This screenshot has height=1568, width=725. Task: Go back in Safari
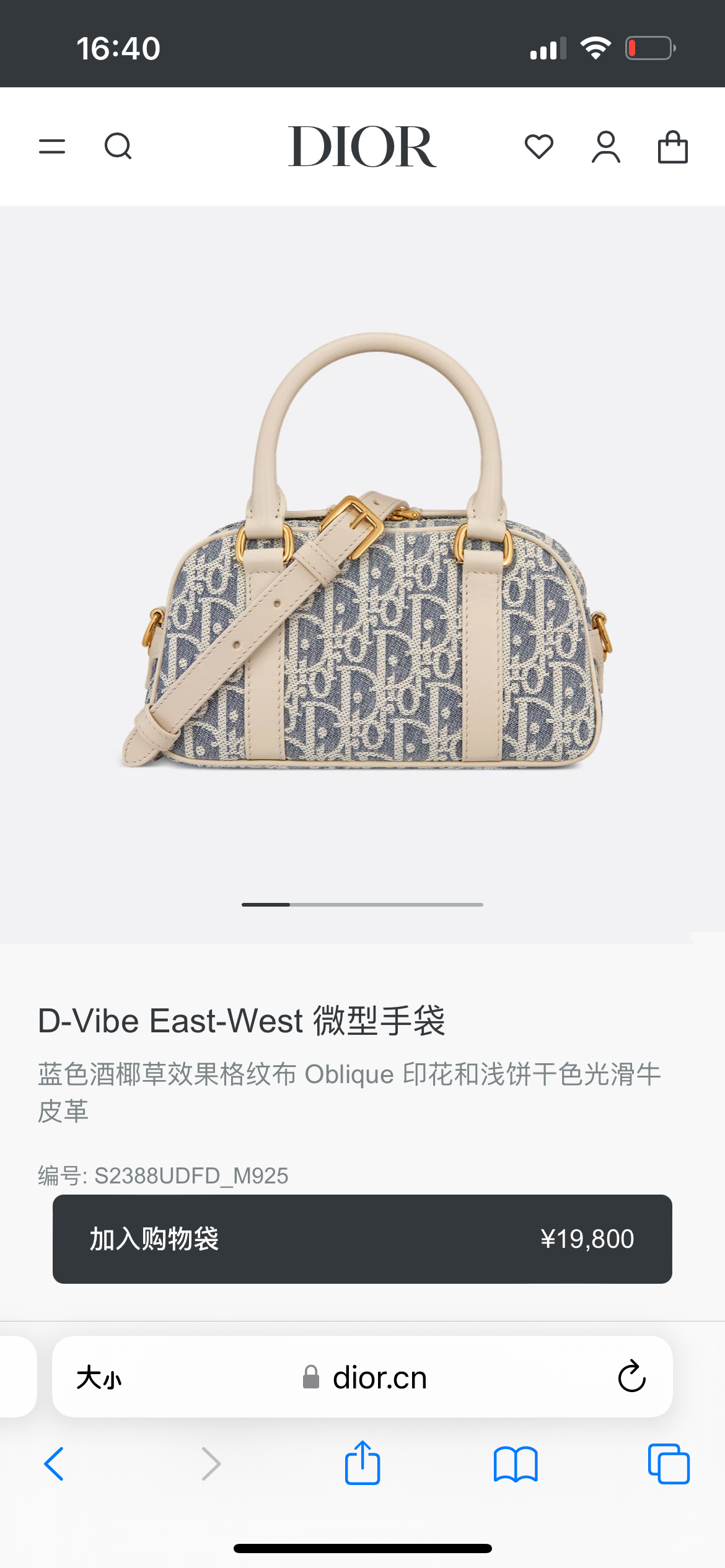tap(54, 1464)
